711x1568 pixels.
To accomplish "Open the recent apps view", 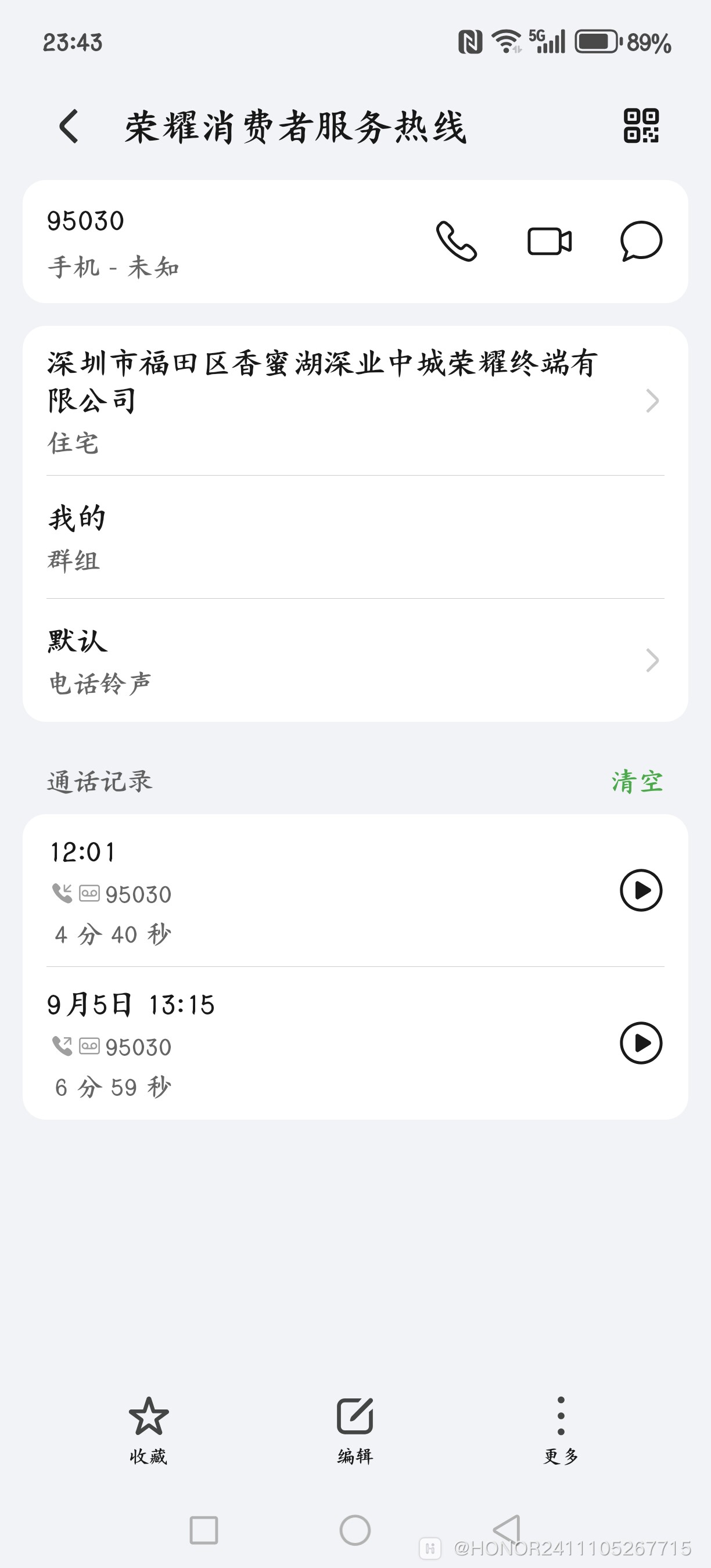I will pos(204,1530).
